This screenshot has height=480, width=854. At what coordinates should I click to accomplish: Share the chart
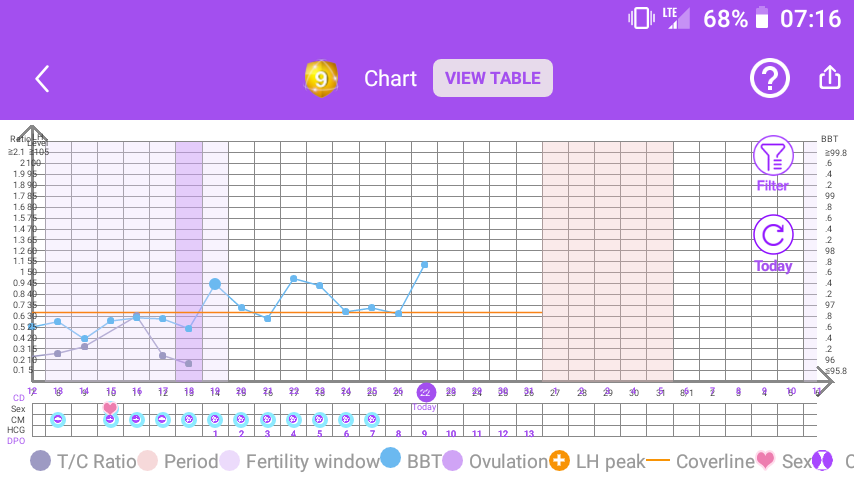[x=829, y=77]
